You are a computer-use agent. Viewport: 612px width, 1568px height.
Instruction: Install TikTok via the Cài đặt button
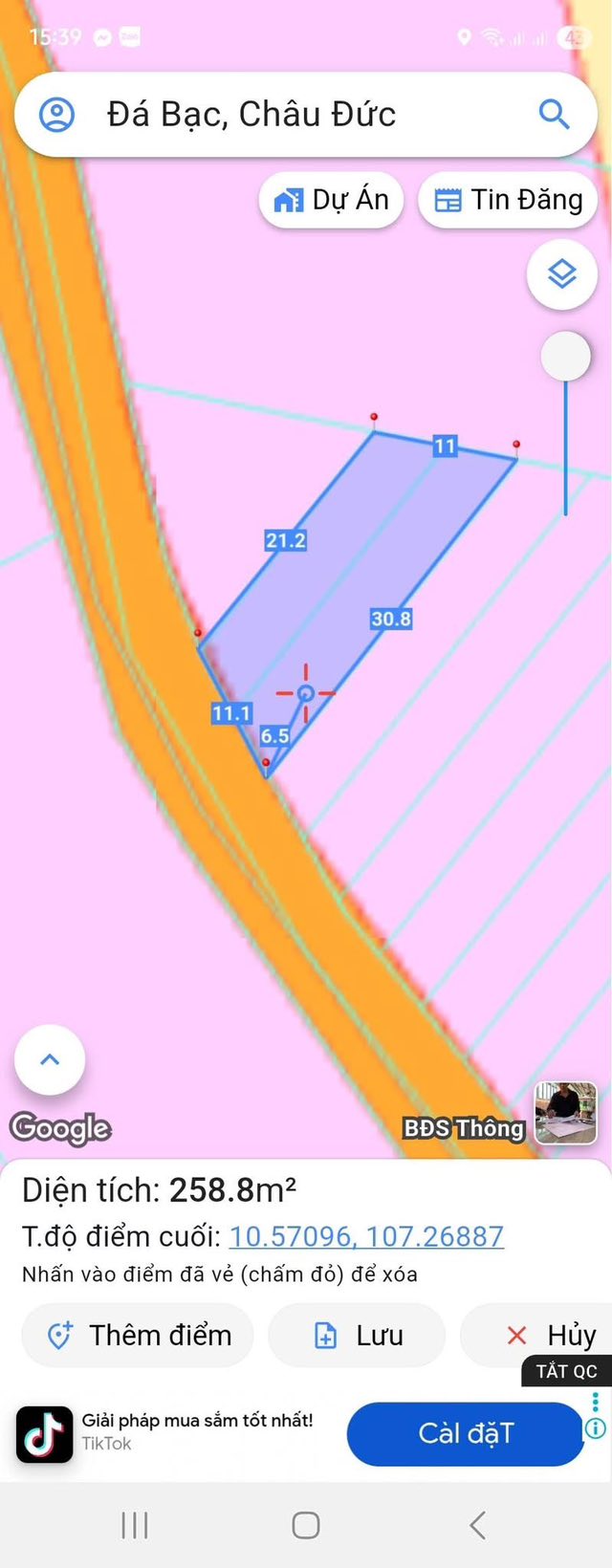pyautogui.click(x=466, y=1433)
